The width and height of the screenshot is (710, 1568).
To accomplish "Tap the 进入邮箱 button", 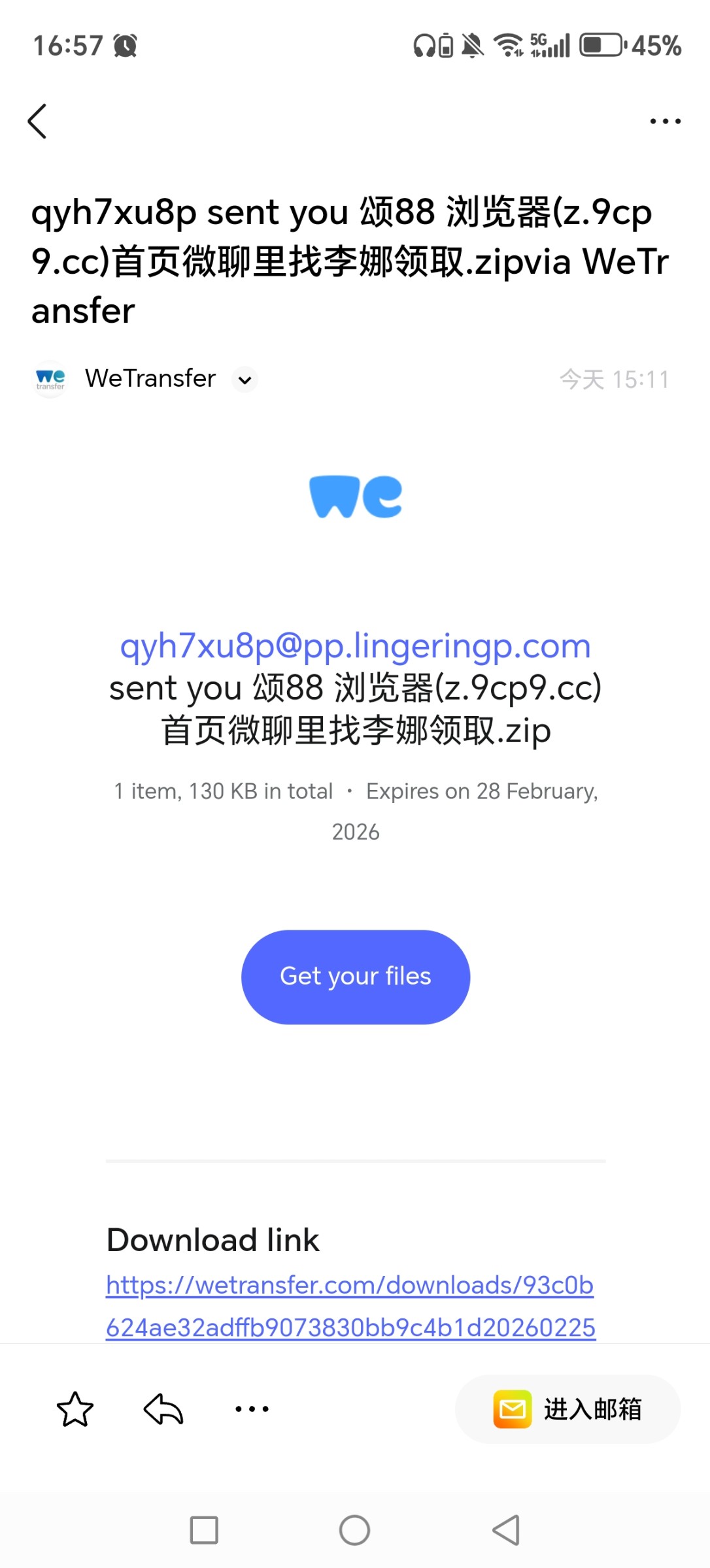I will tap(567, 1409).
